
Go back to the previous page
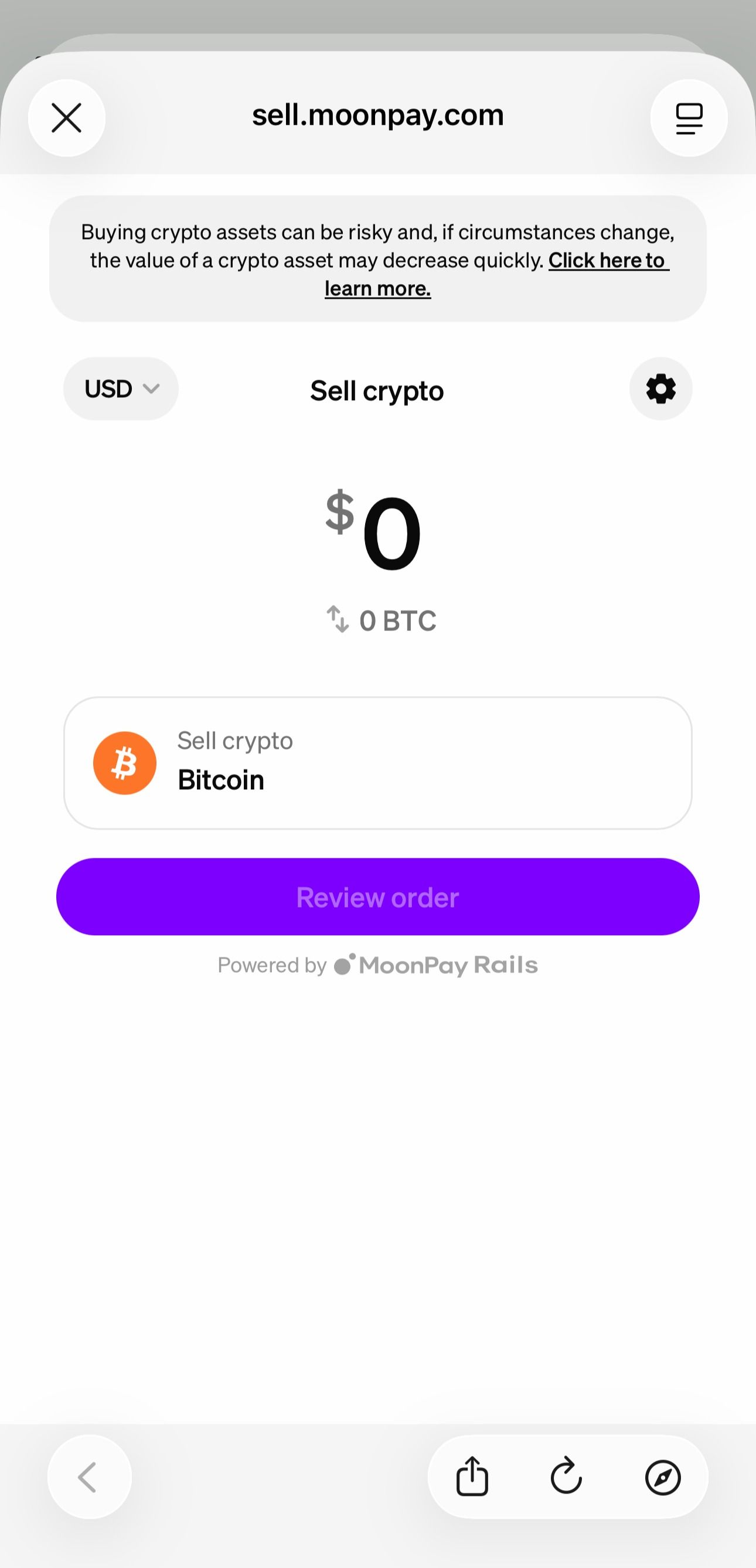coord(89,1477)
